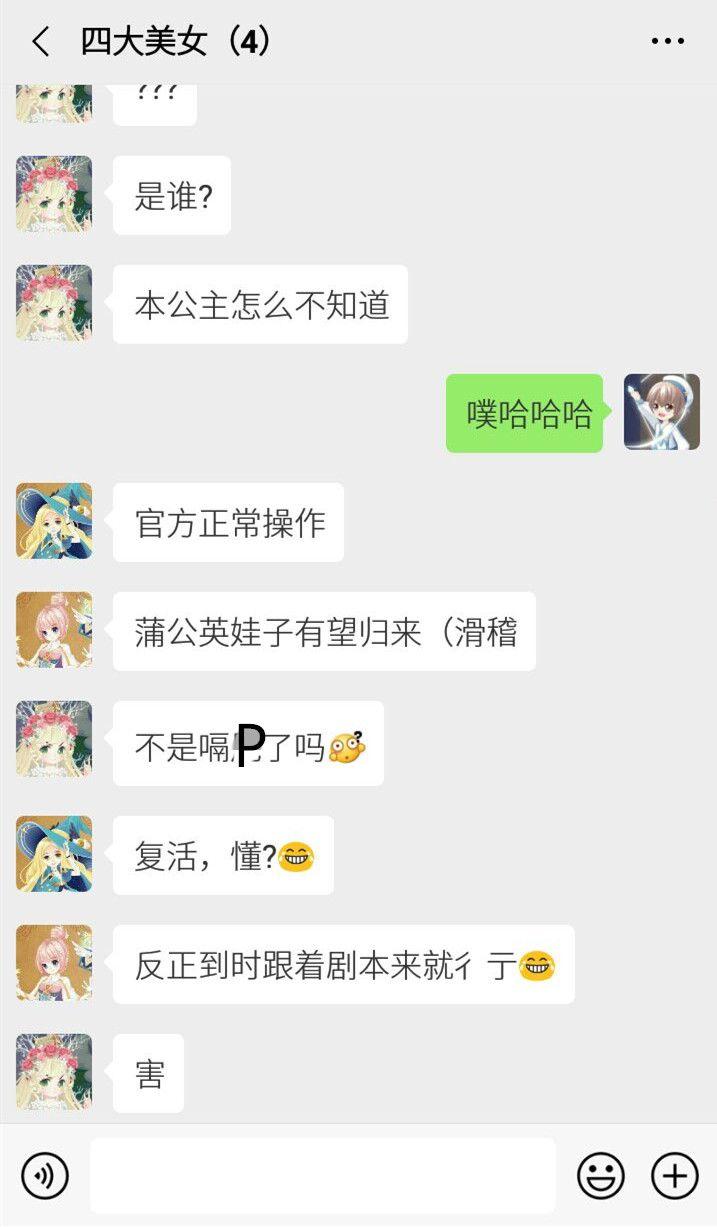Tap your own avatar beside 噗哈哈哈

pos(661,412)
